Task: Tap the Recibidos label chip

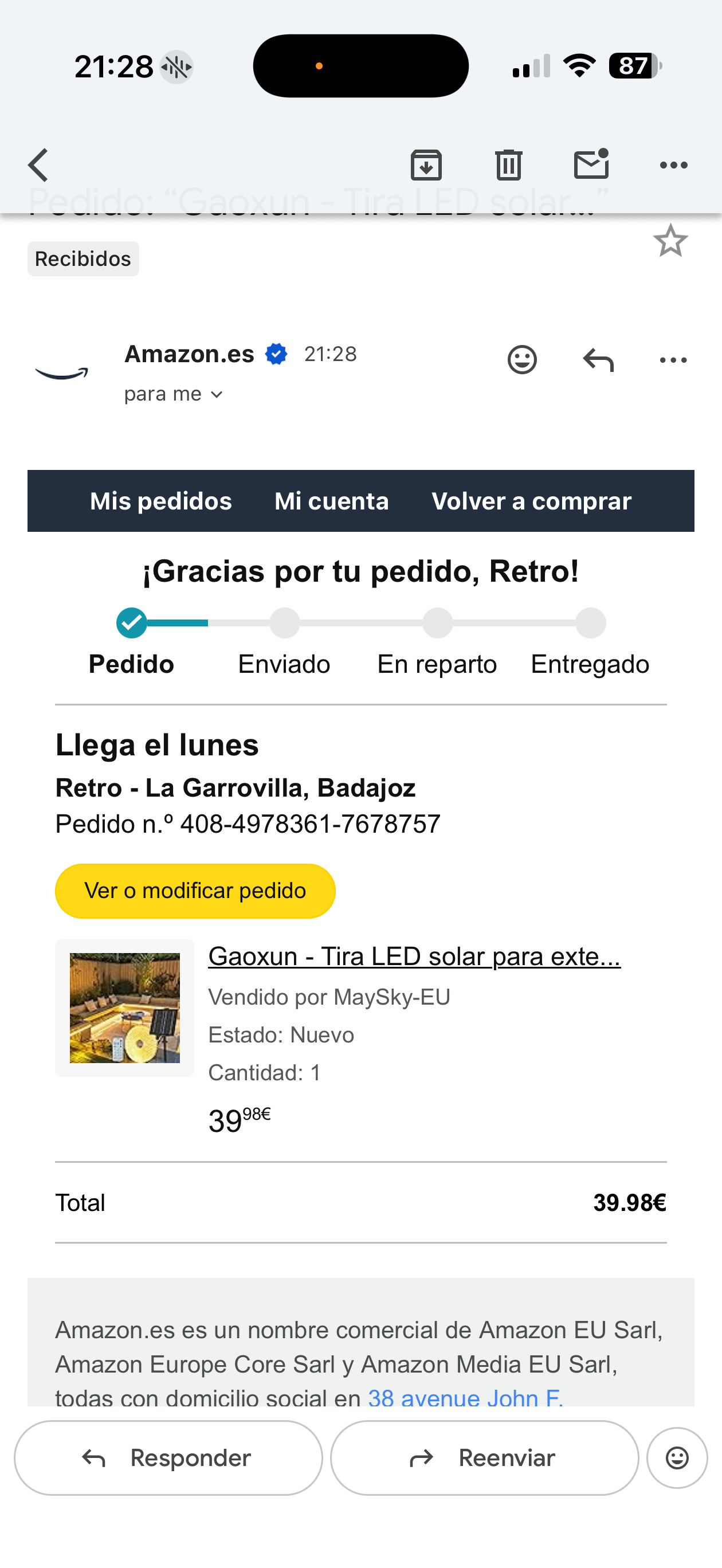Action: (x=84, y=259)
